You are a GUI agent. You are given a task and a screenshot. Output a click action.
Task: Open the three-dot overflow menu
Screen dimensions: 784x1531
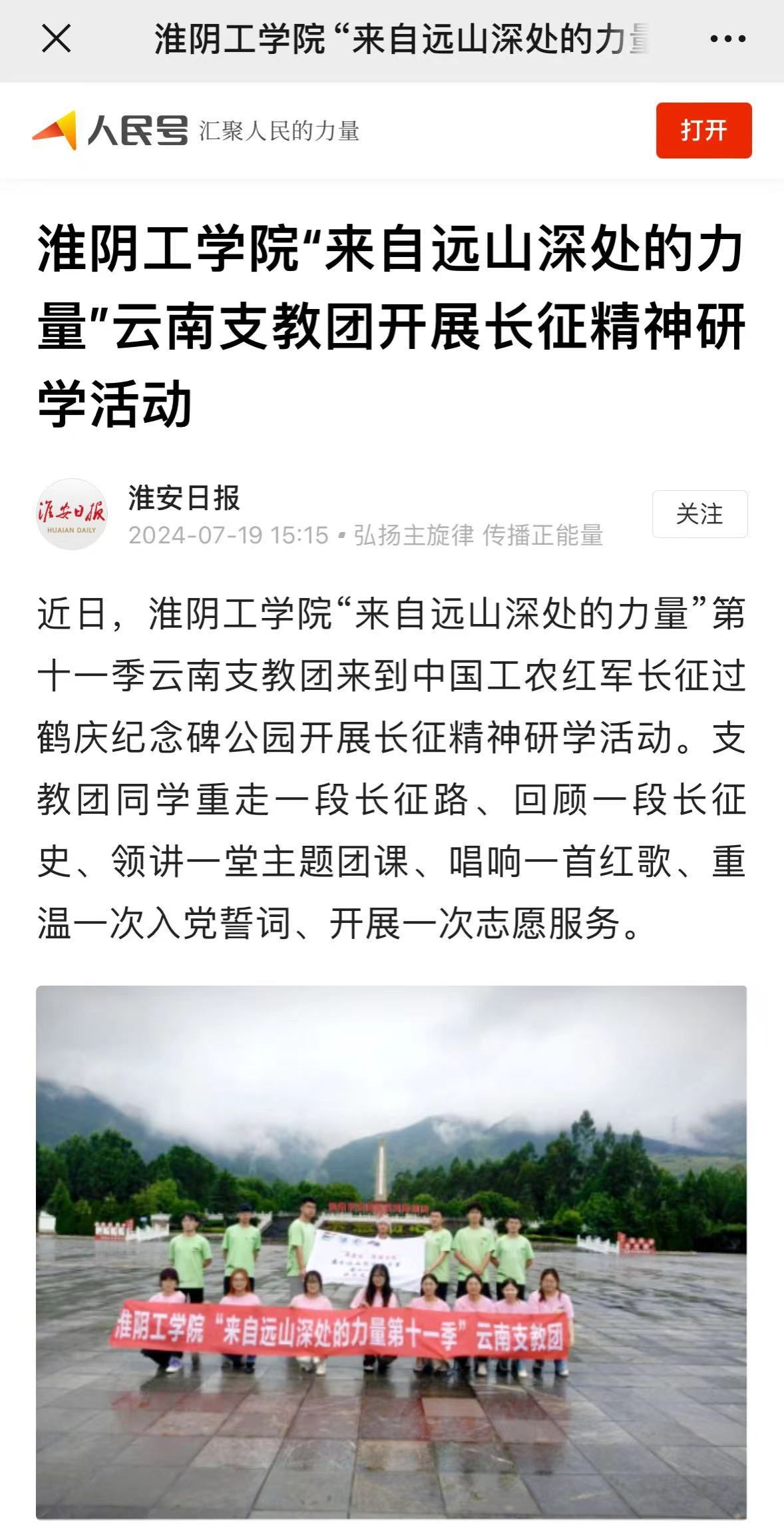[x=727, y=39]
